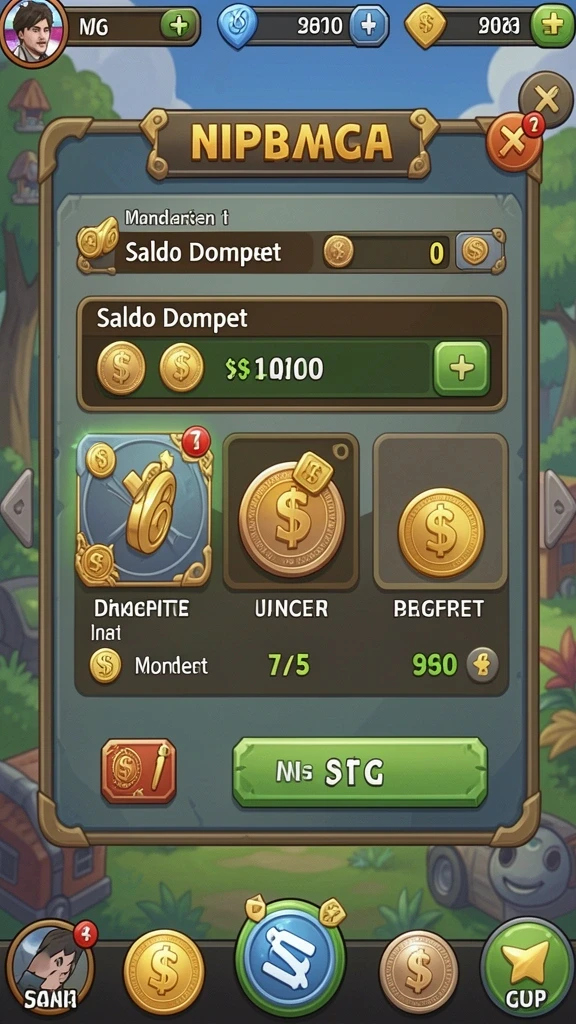
Task: Add more blue gems with the plus
Action: [x=368, y=25]
